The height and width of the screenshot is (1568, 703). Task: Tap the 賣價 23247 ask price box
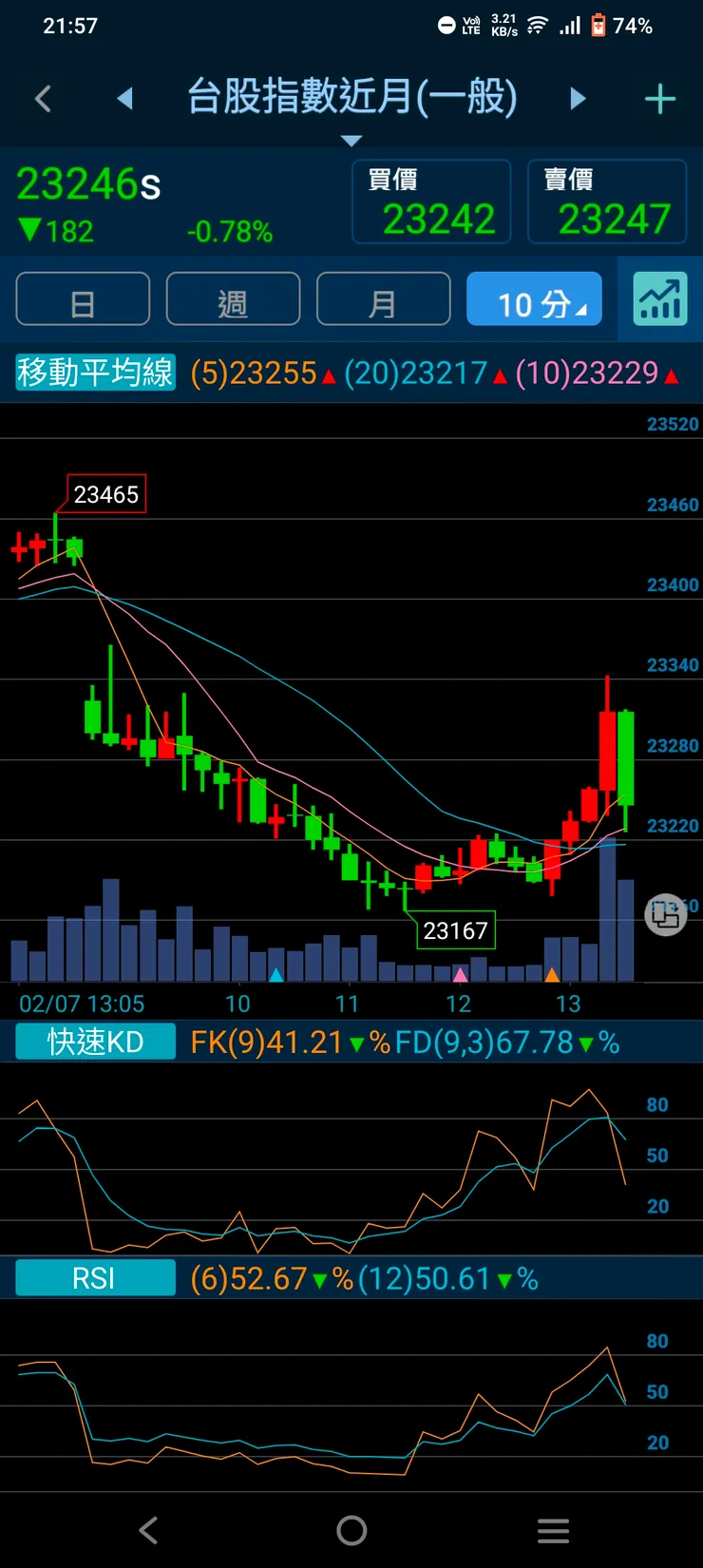607,201
